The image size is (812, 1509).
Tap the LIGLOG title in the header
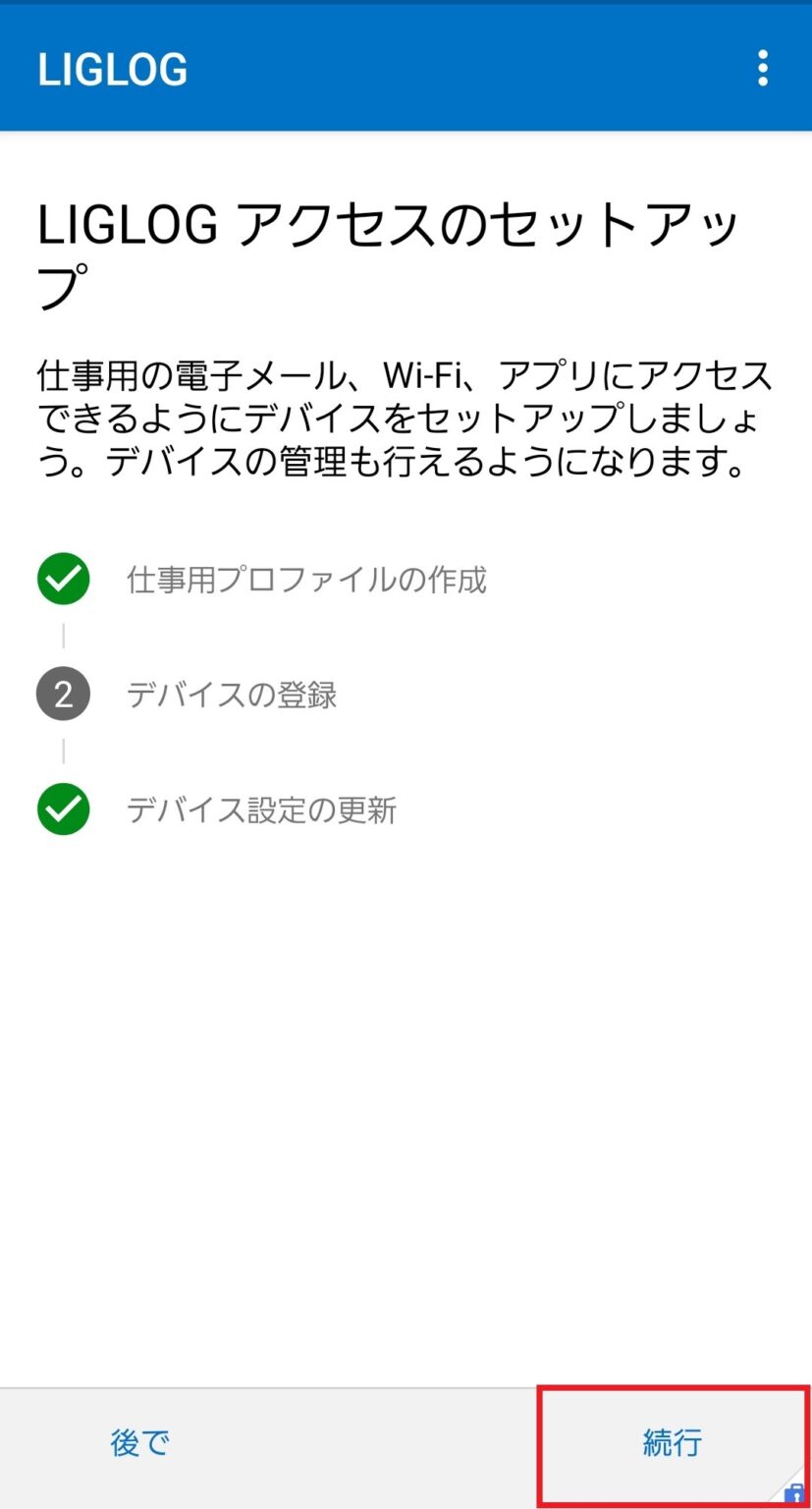111,67
